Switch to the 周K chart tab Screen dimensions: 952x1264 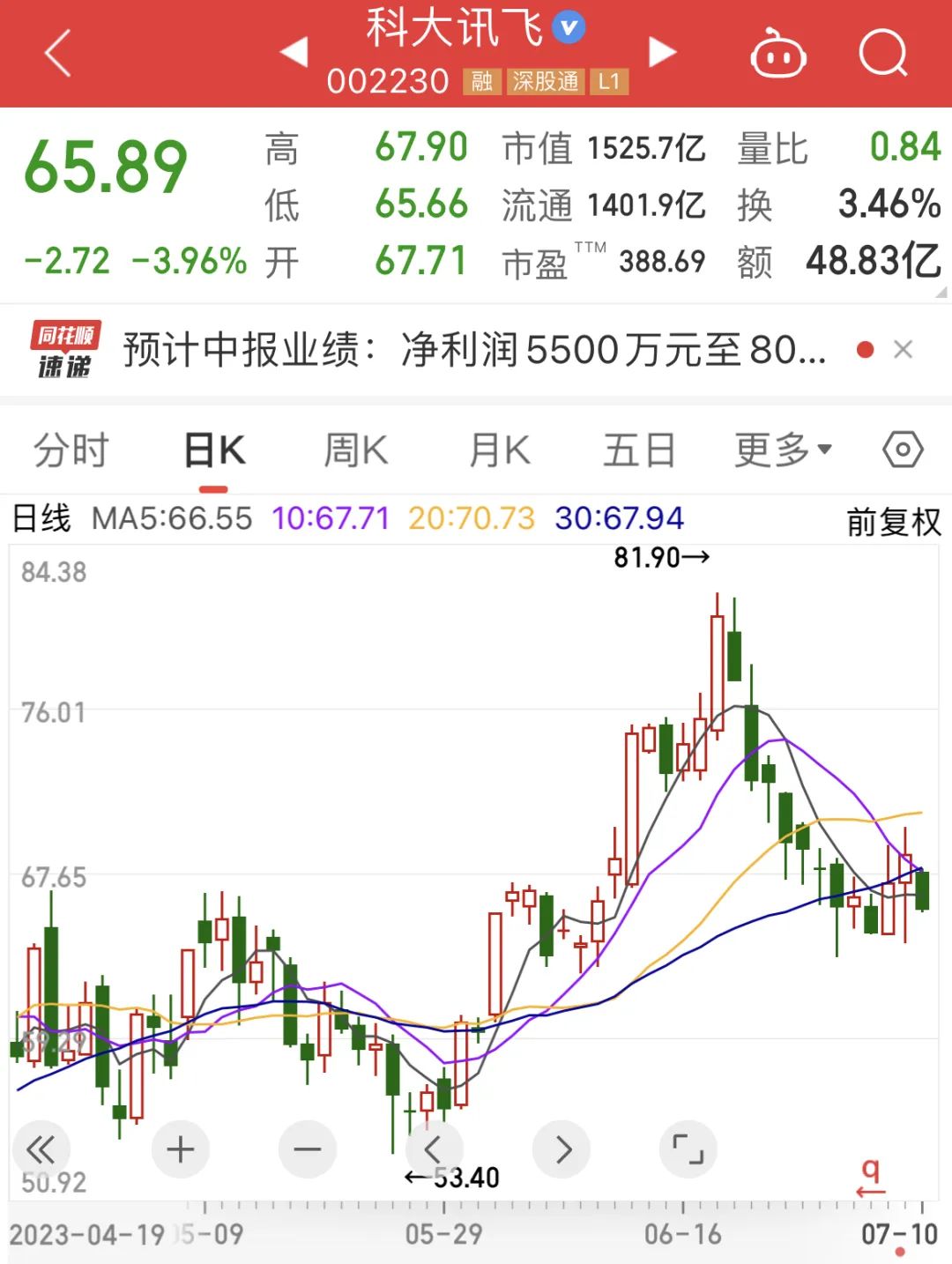coord(355,450)
